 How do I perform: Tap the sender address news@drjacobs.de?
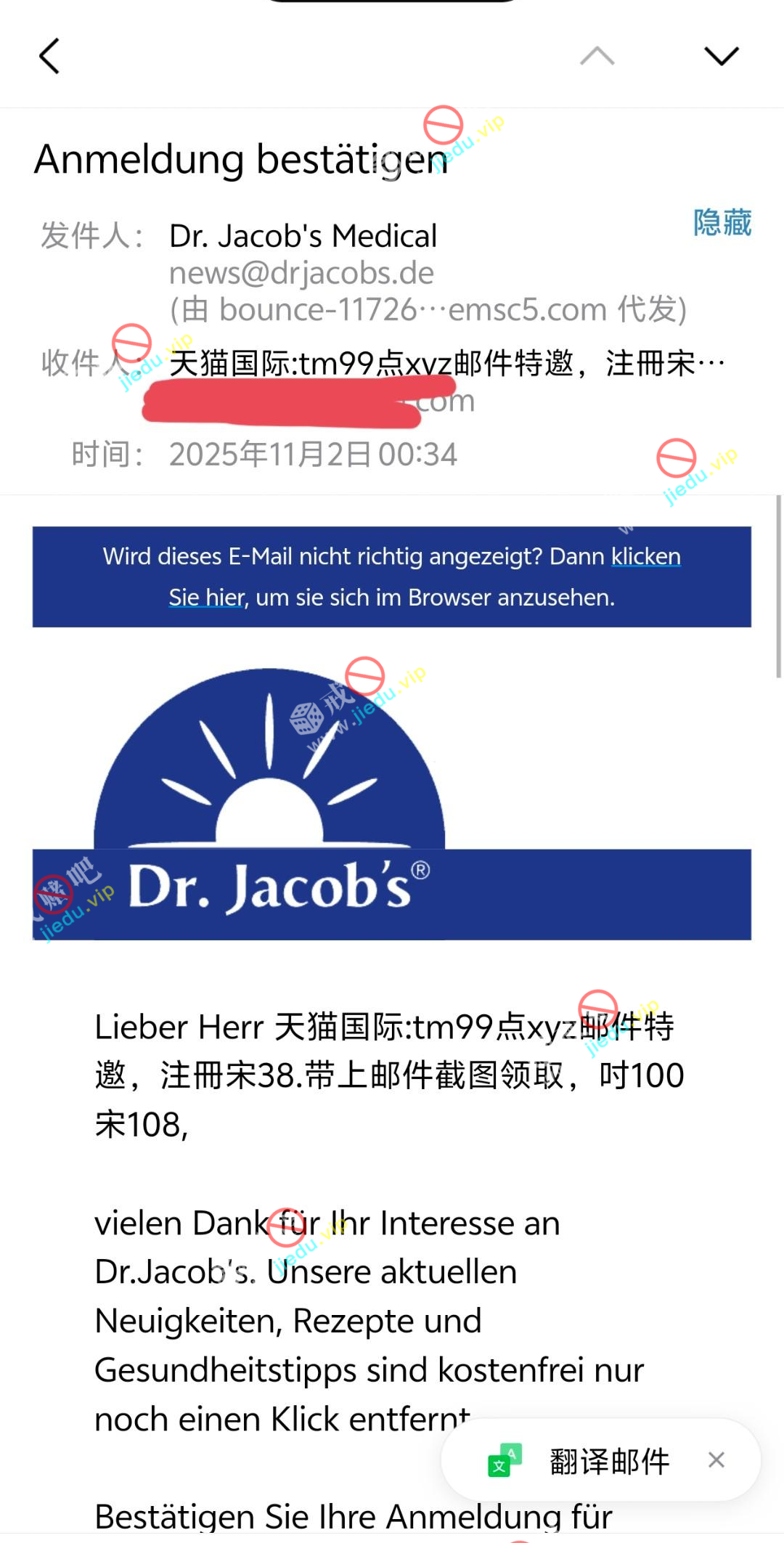pos(301,273)
